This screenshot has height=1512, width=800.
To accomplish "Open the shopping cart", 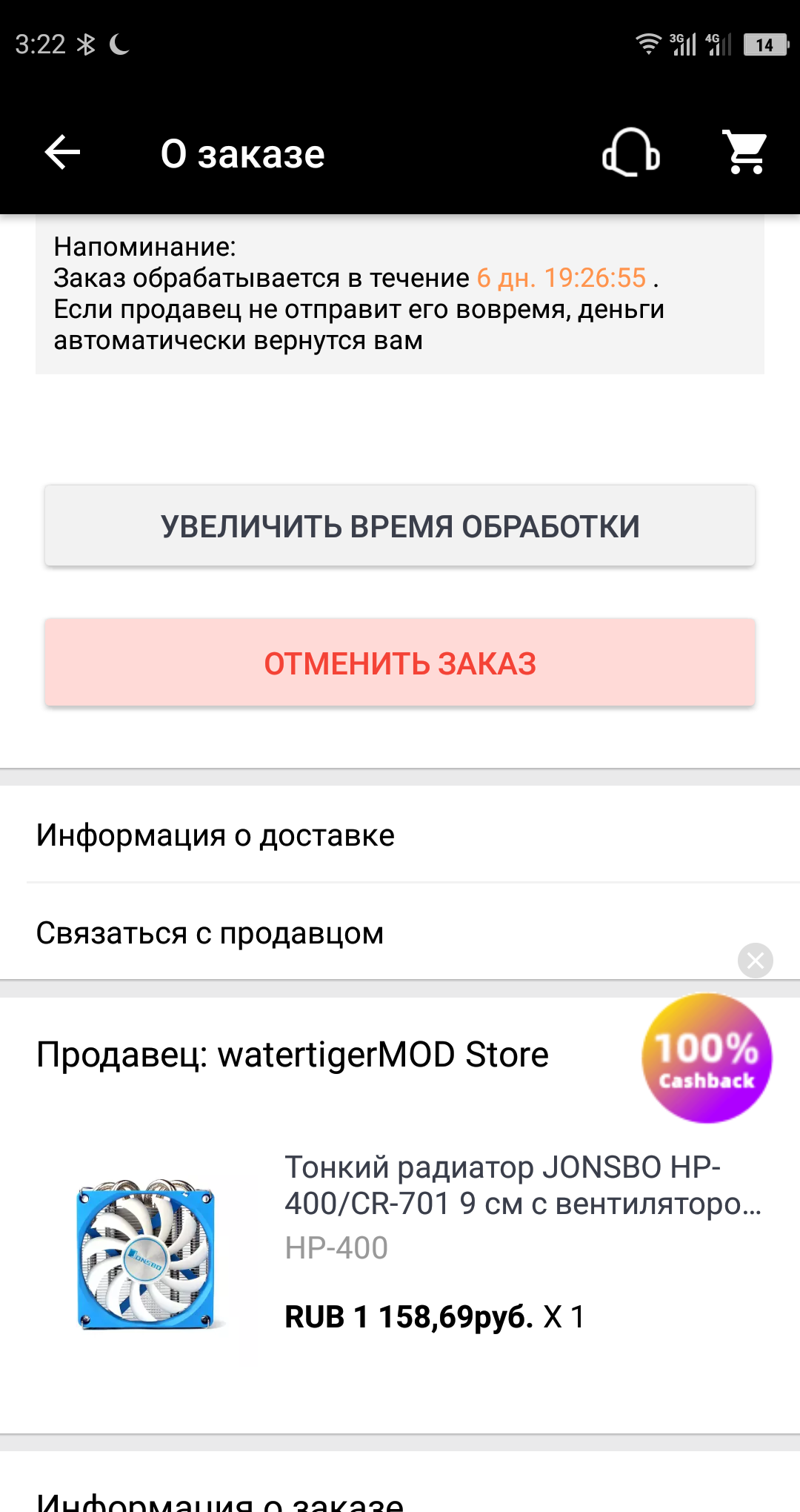I will (x=745, y=153).
